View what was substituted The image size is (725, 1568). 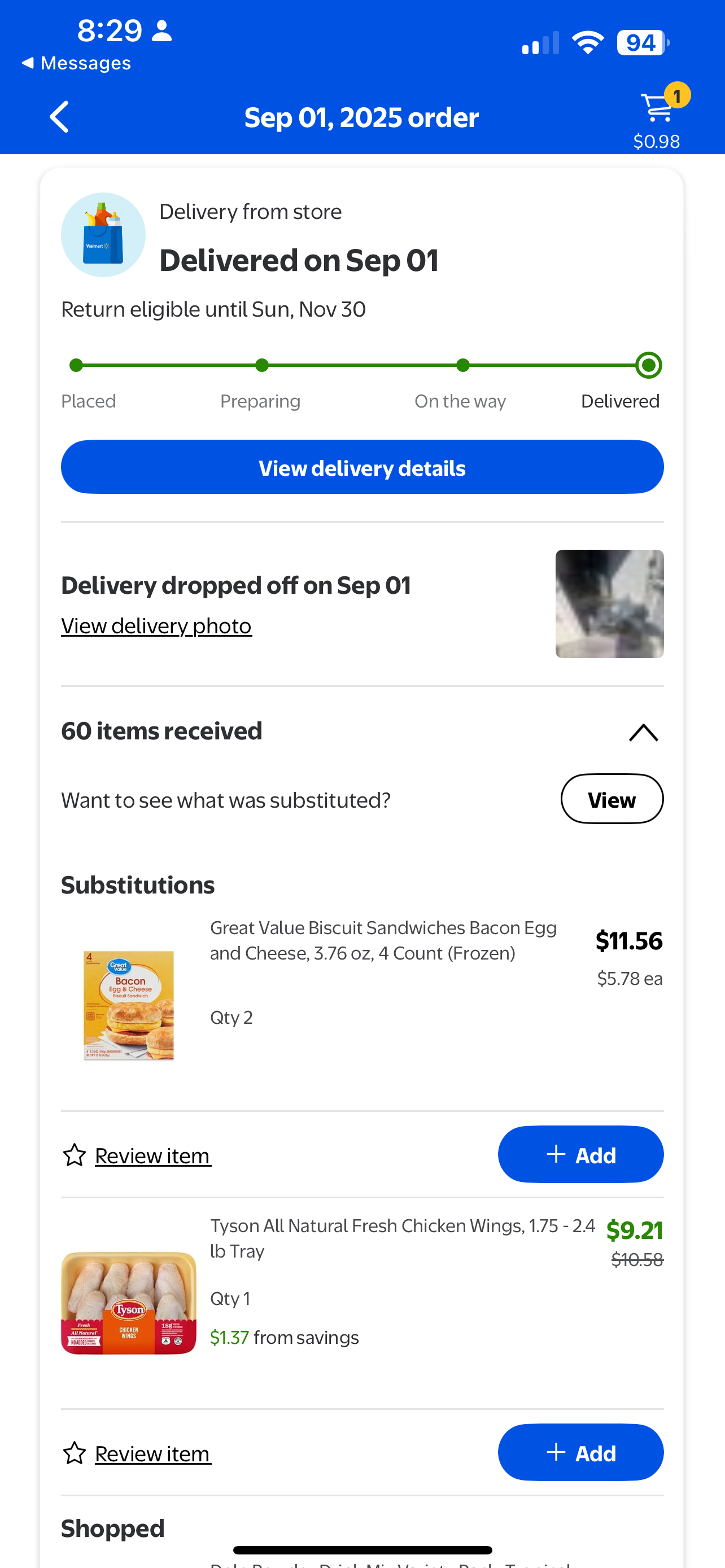pyautogui.click(x=611, y=799)
